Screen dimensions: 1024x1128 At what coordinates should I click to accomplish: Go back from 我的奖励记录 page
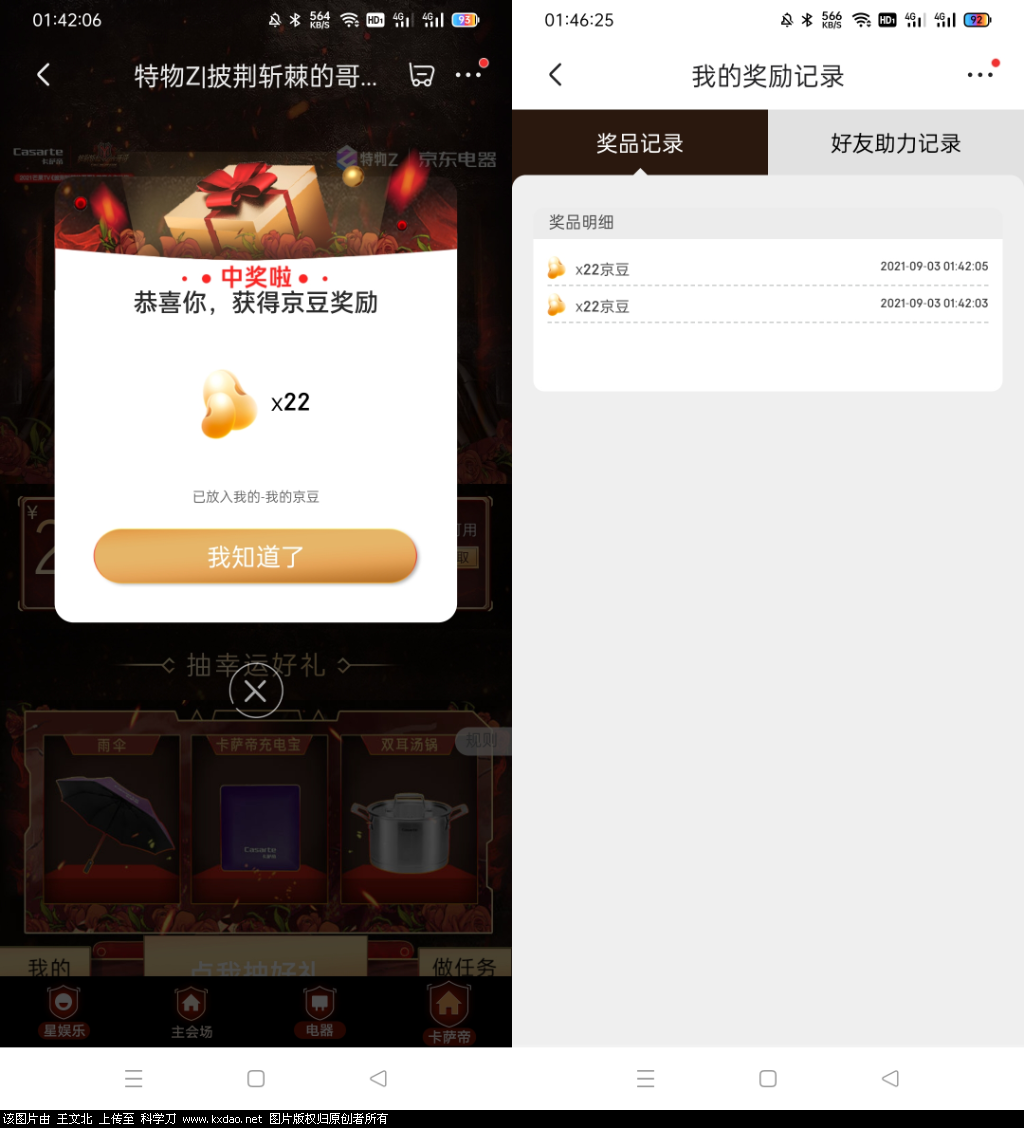556,75
